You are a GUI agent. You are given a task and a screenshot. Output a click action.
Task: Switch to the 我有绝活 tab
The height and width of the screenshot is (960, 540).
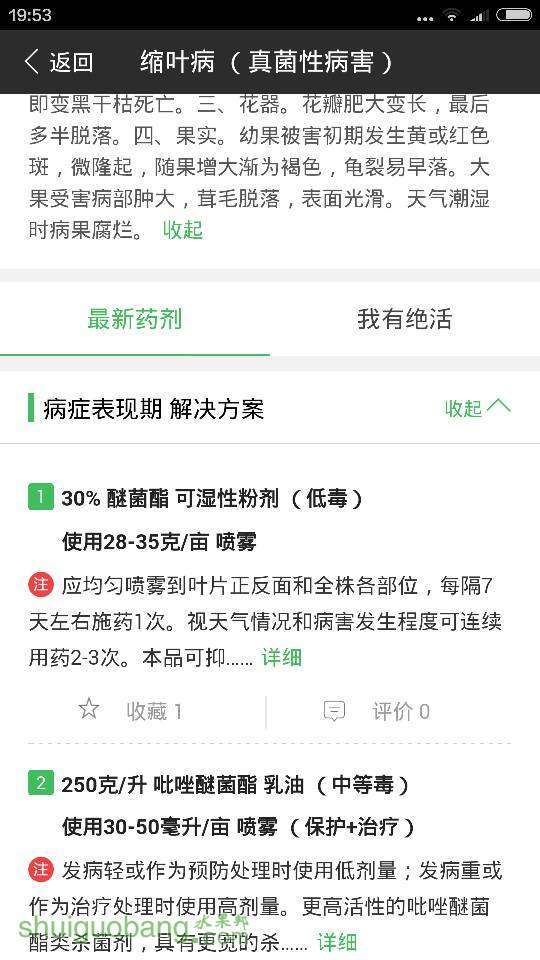point(405,319)
